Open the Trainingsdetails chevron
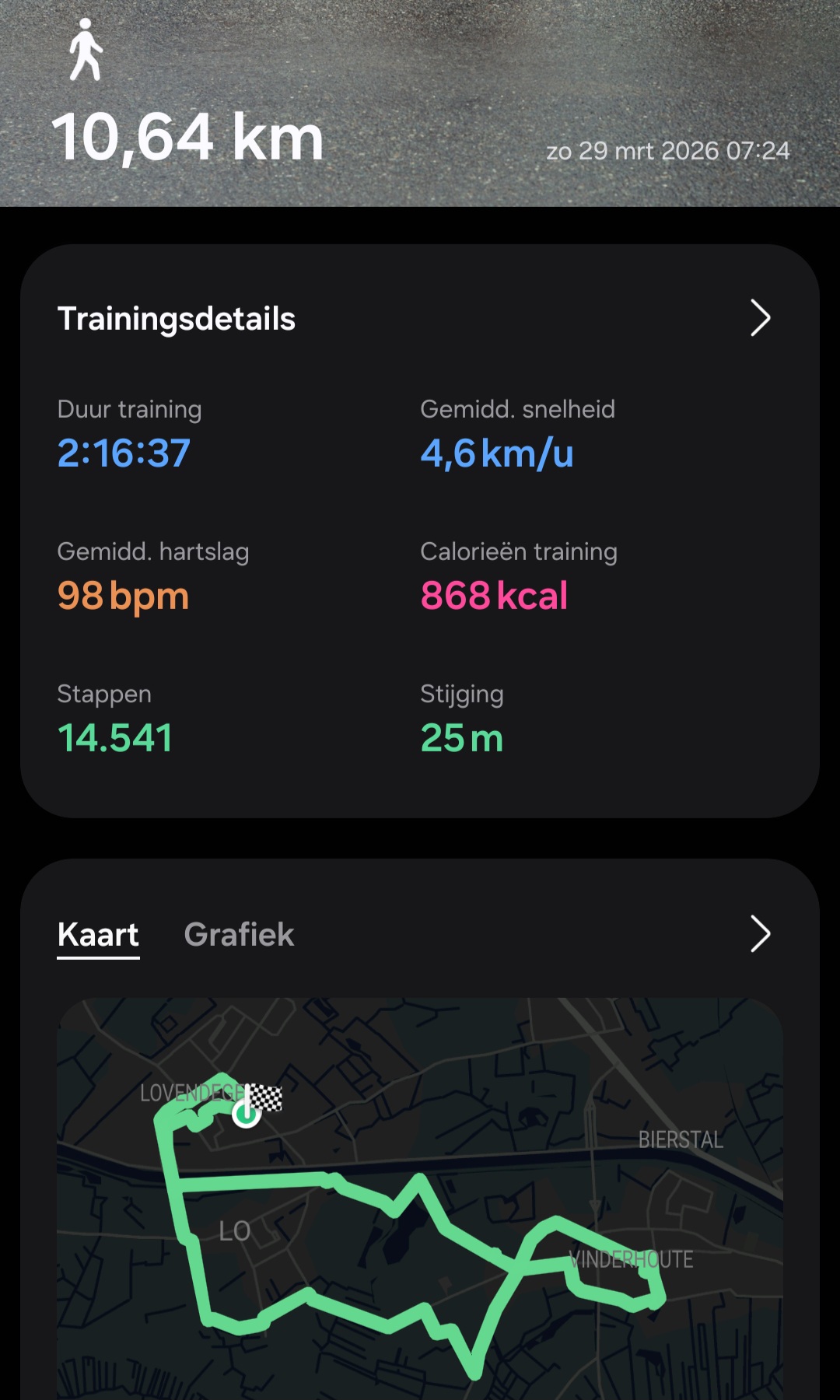840x1400 pixels. [759, 318]
